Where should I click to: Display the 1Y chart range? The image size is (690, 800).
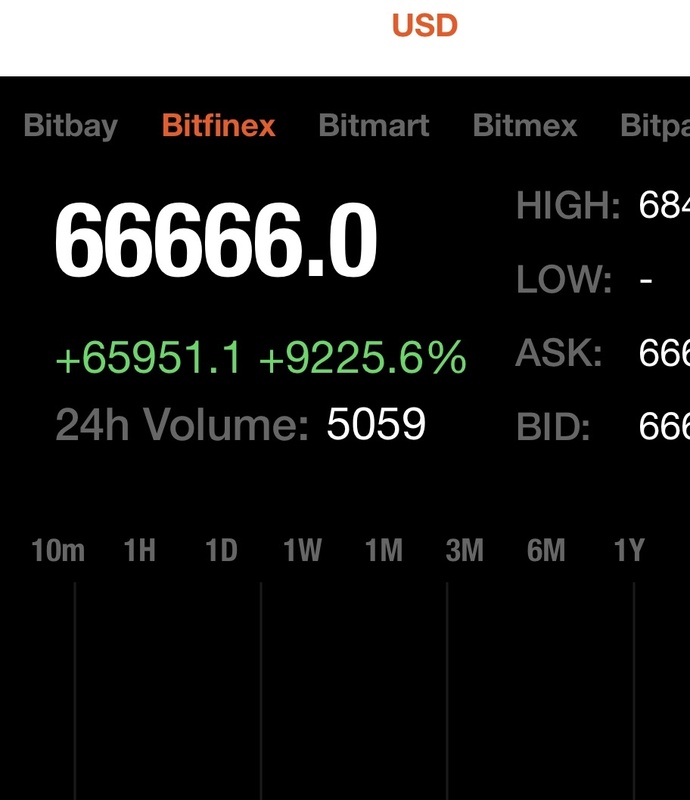pos(628,550)
